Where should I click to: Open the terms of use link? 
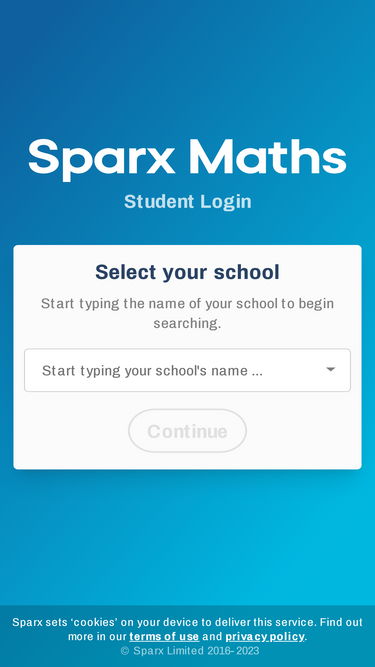click(x=164, y=636)
